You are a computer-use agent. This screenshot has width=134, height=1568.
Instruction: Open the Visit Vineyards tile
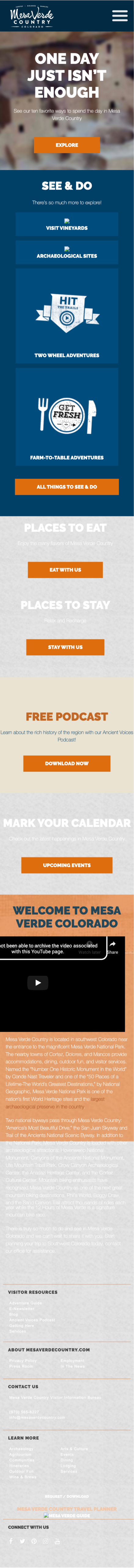pos(67,224)
